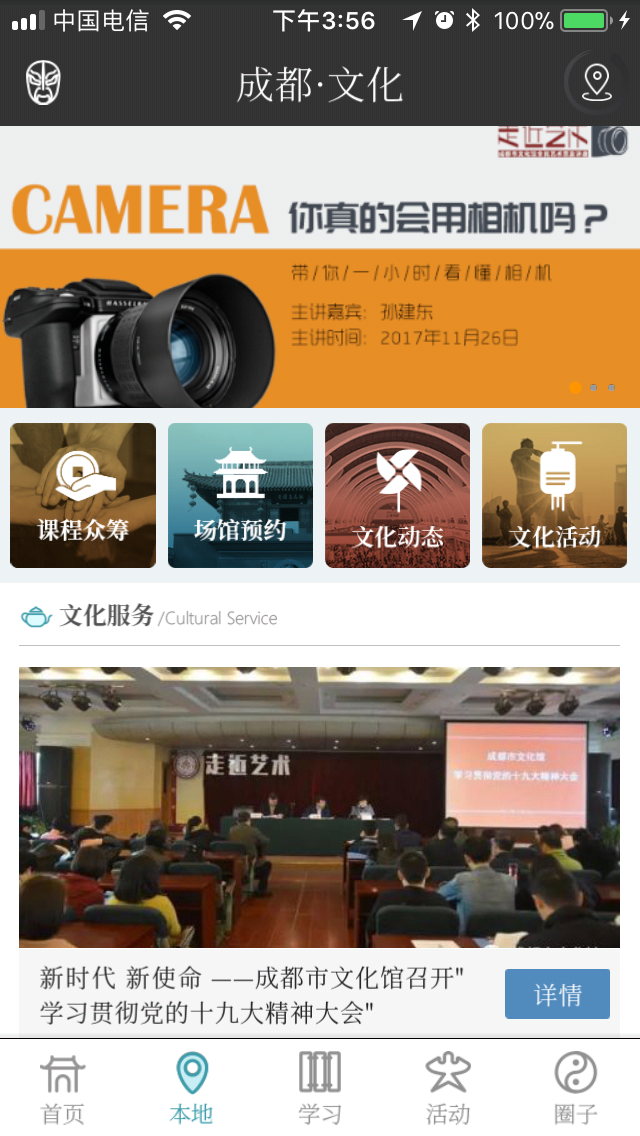640x1136 pixels.
Task: Open the CAMERA lecture banner
Action: pyautogui.click(x=320, y=267)
